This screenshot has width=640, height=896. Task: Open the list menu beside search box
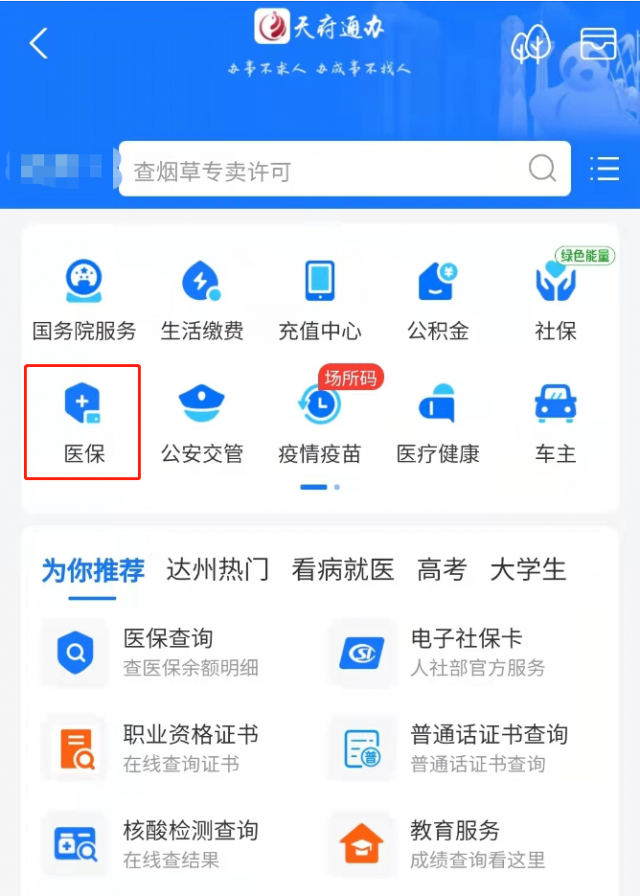[604, 169]
